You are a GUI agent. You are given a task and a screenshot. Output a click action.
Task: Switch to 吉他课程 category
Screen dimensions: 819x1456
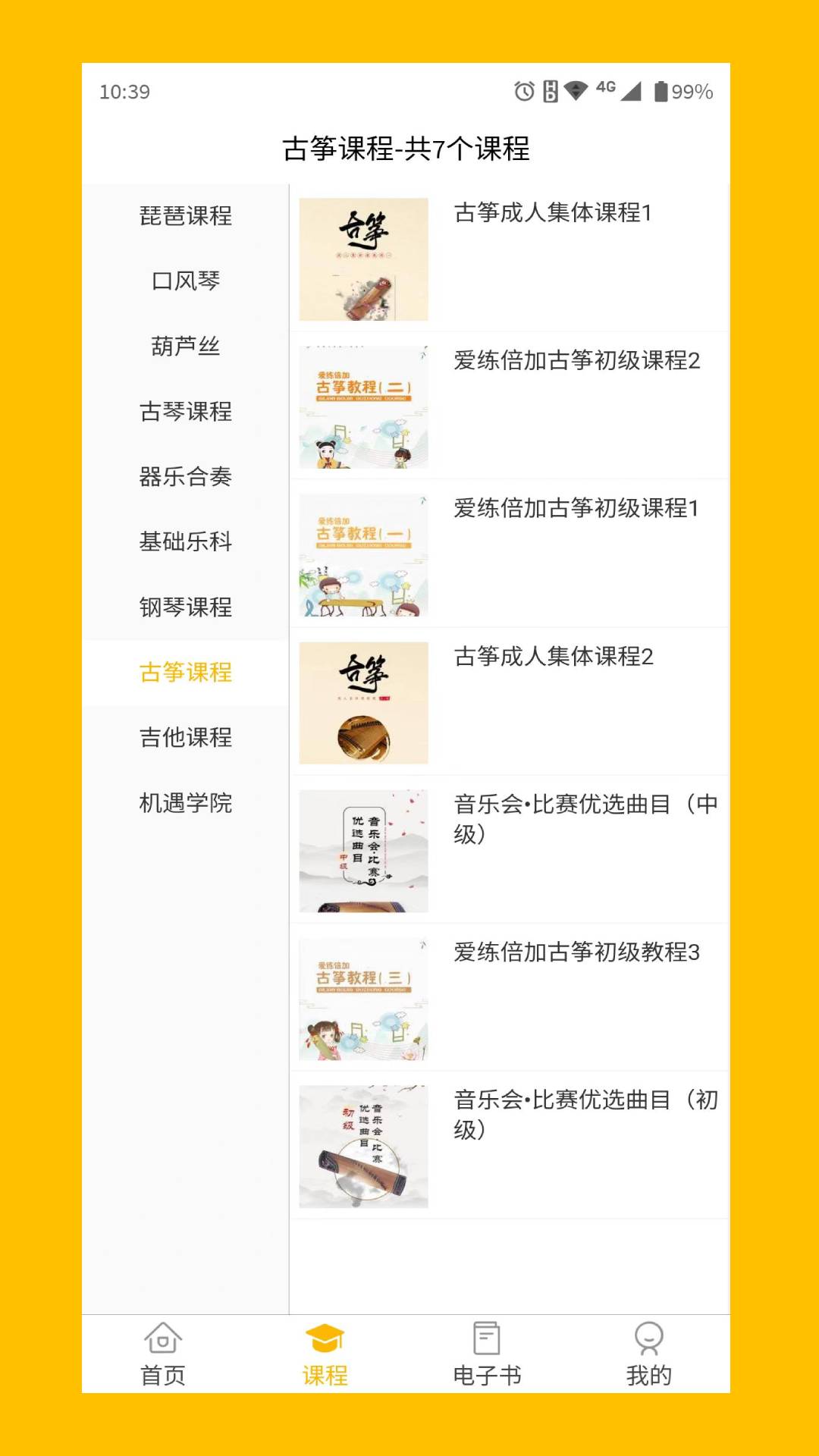(x=185, y=738)
